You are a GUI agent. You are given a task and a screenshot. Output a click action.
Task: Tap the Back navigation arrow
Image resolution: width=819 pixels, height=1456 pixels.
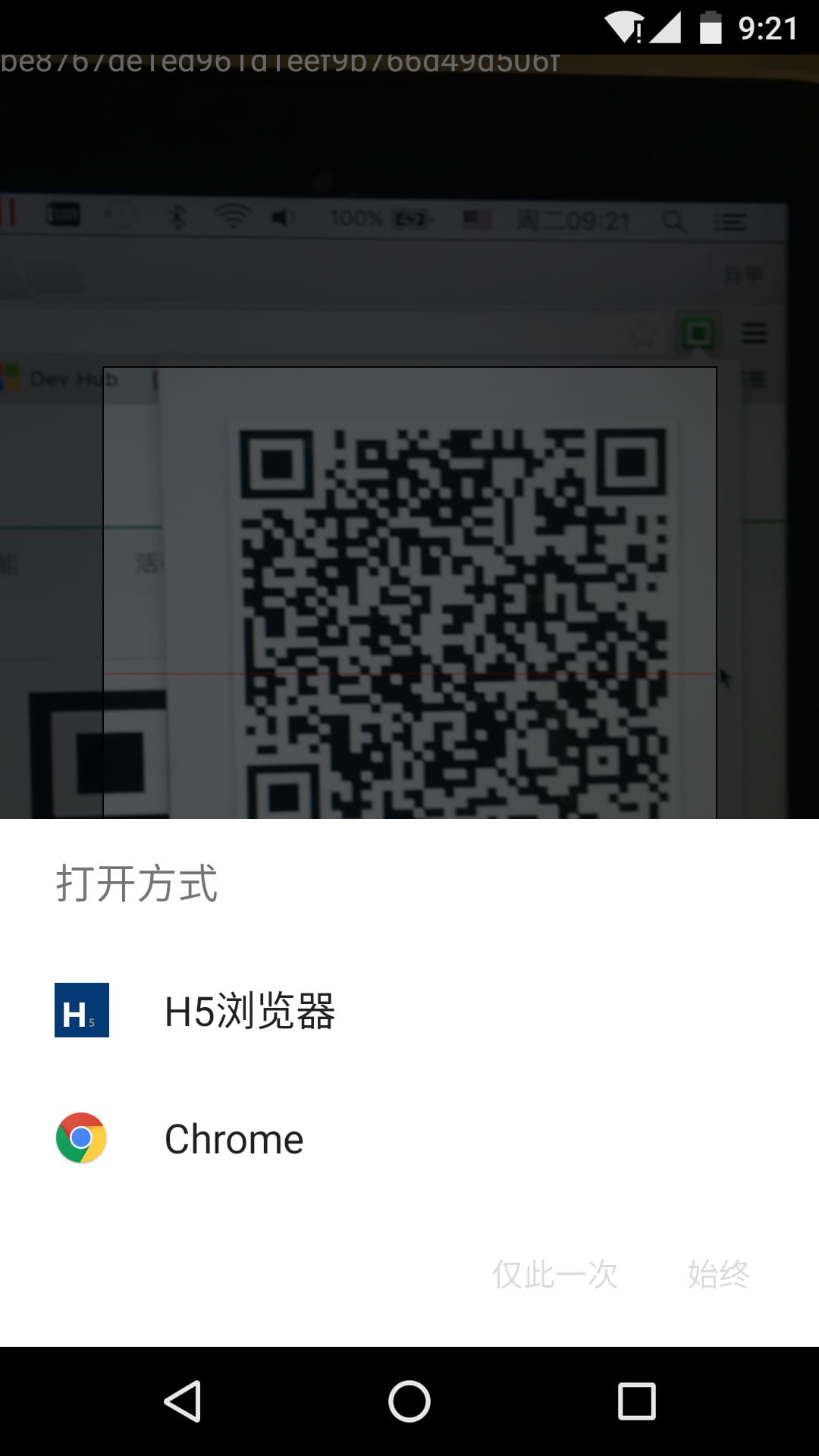180,1399
